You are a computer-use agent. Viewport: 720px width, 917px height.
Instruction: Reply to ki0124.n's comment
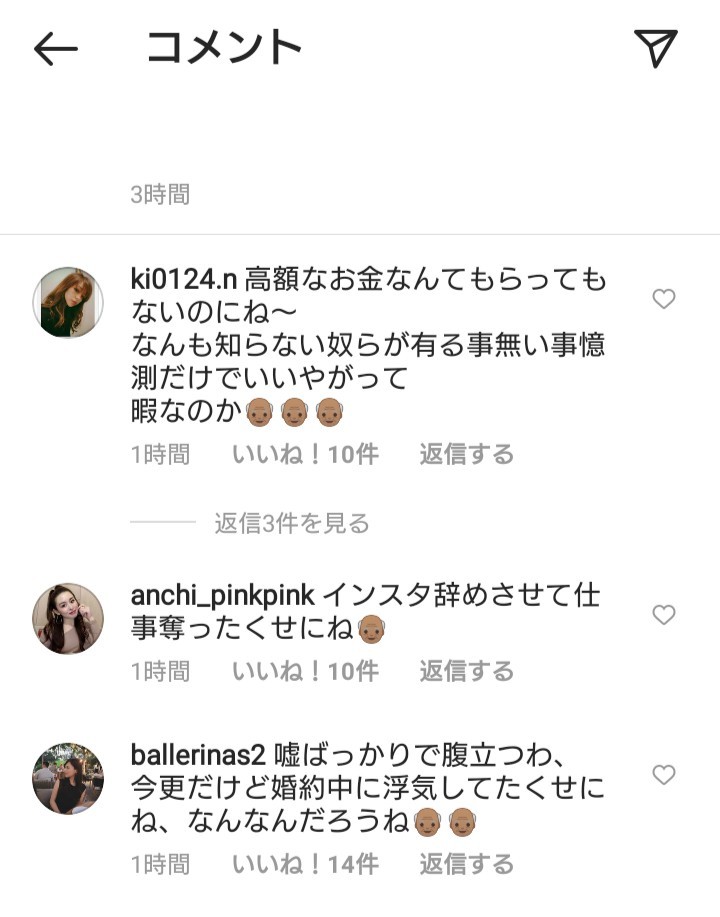pyautogui.click(x=466, y=455)
